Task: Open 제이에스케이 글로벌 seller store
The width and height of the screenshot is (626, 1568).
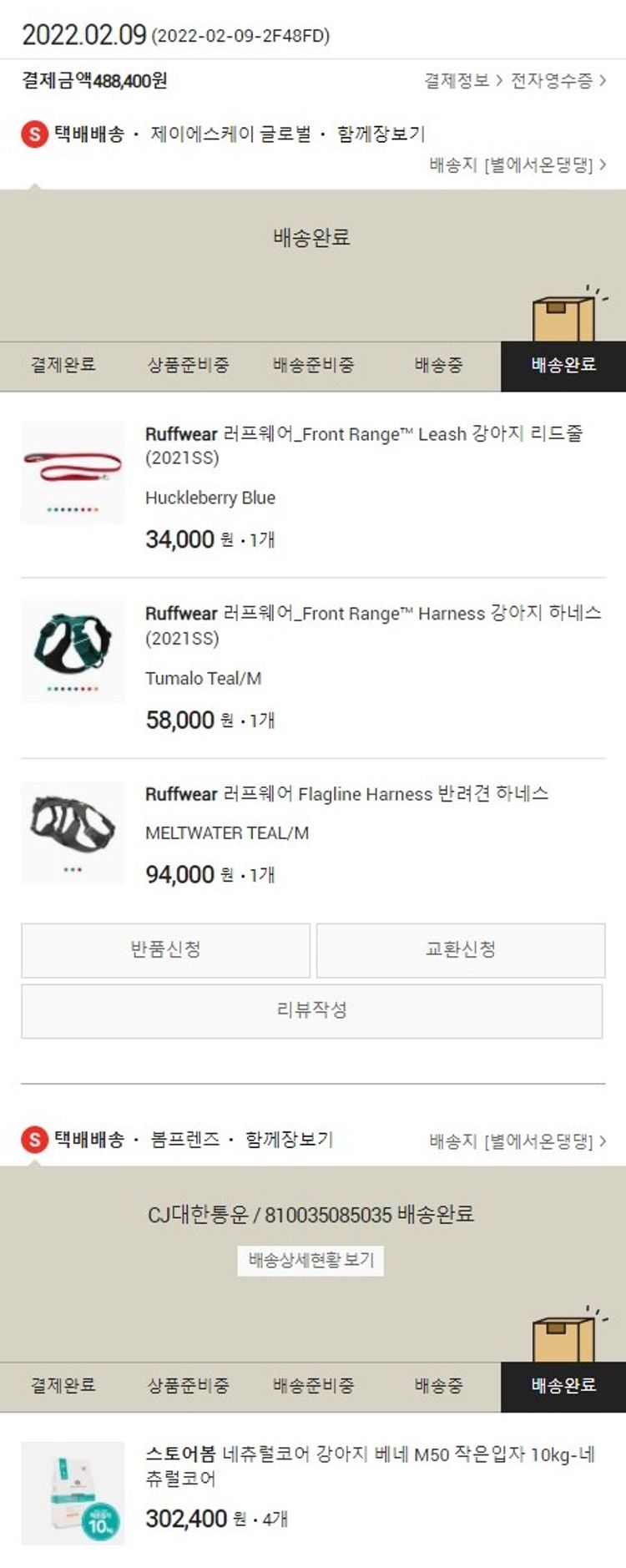Action: point(230,134)
